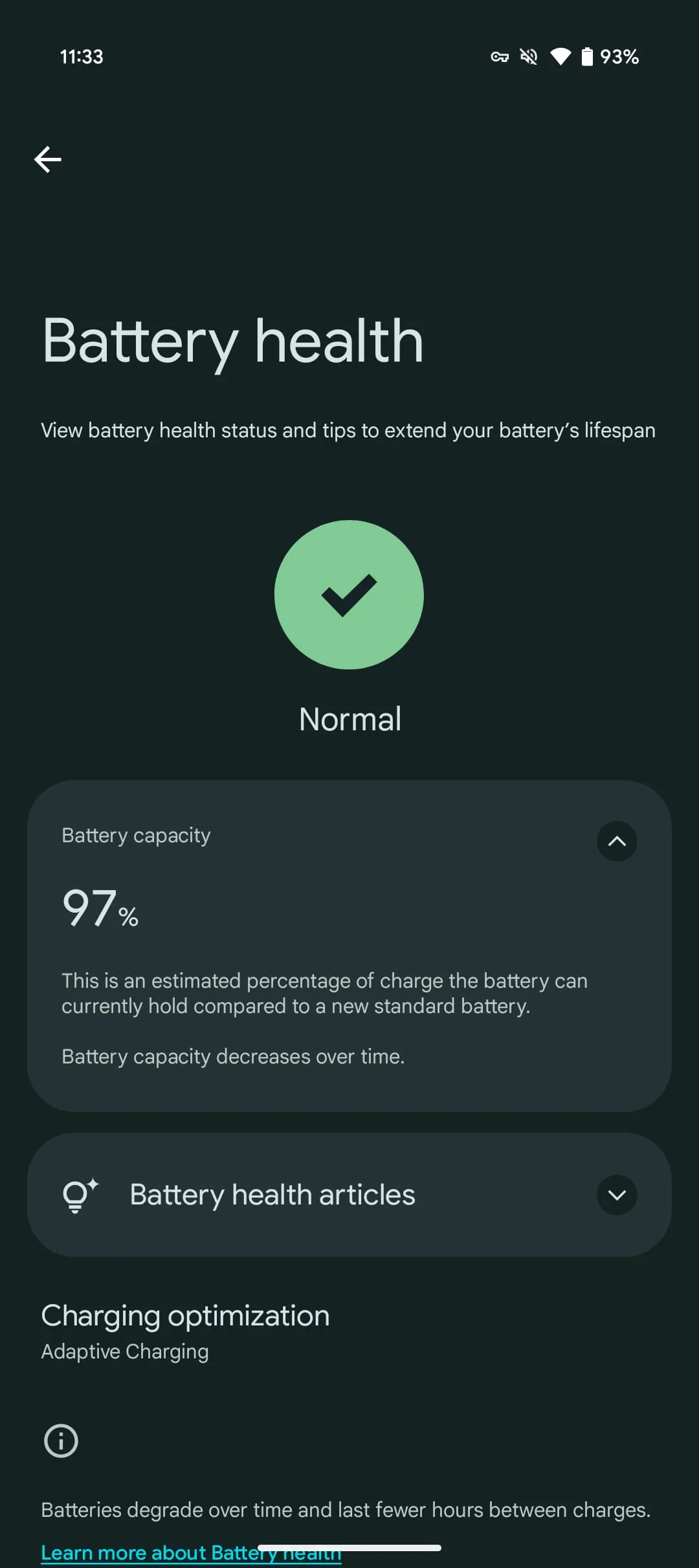Collapse the Battery capacity card
699x1568 pixels.
(616, 841)
